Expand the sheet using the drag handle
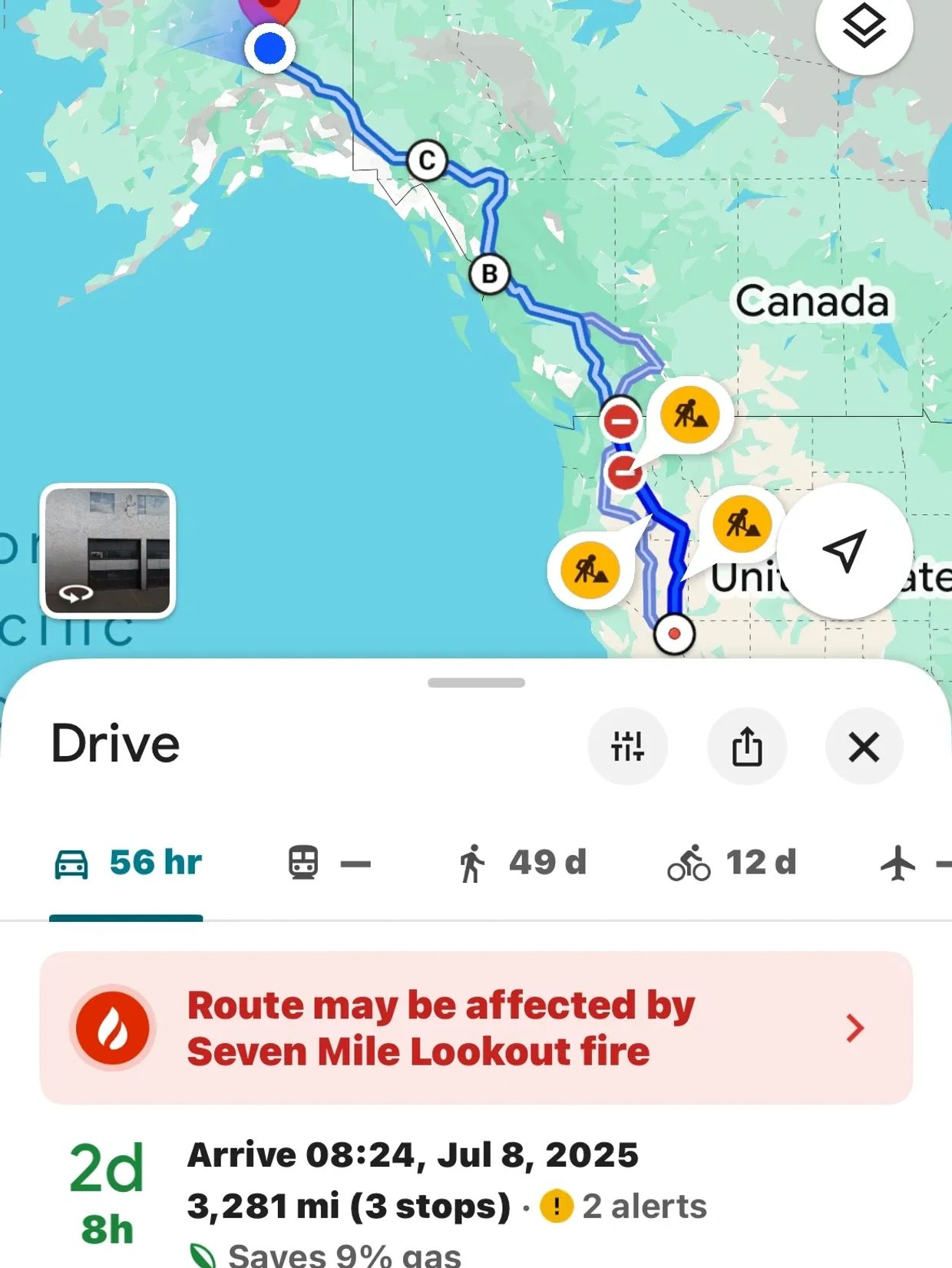This screenshot has height=1268, width=952. (476, 682)
